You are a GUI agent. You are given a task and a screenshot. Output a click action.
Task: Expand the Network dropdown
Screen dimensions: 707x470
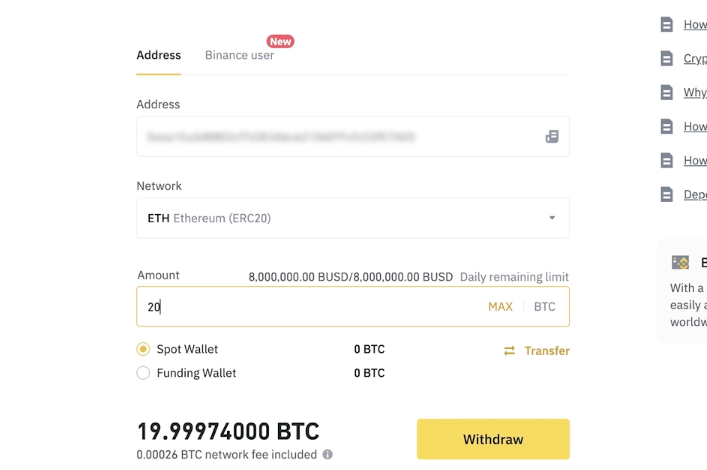[x=353, y=218]
